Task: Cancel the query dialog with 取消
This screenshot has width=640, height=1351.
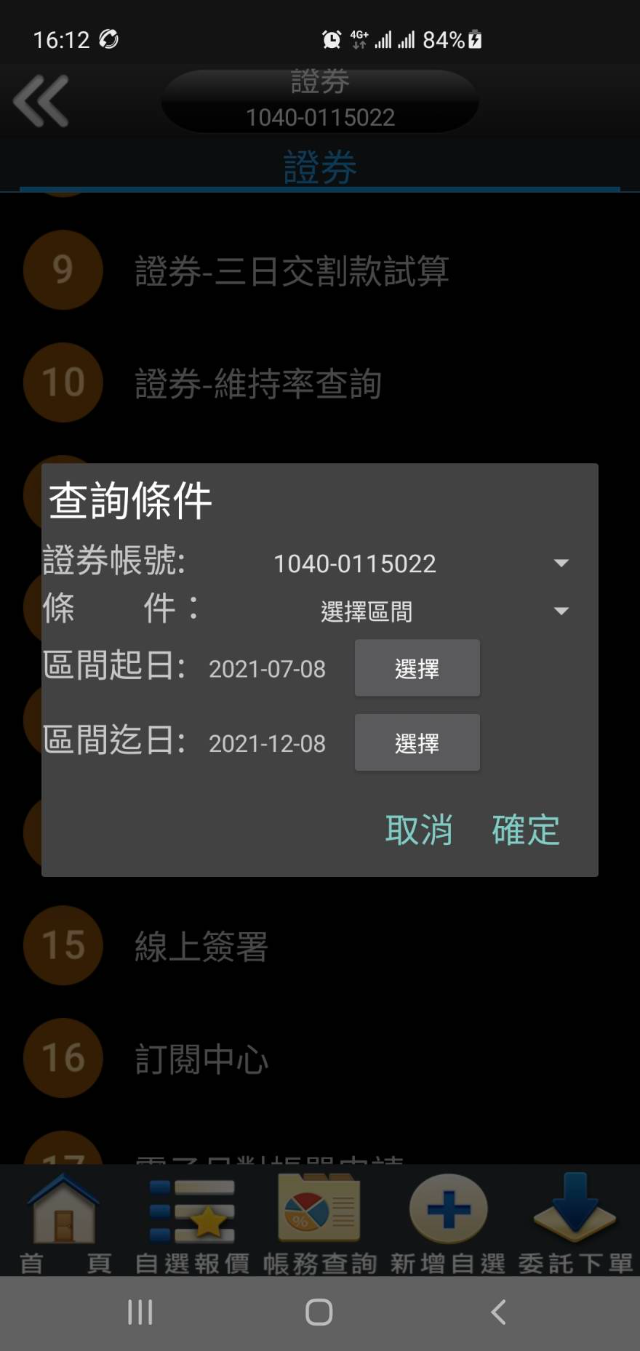Action: click(x=419, y=830)
